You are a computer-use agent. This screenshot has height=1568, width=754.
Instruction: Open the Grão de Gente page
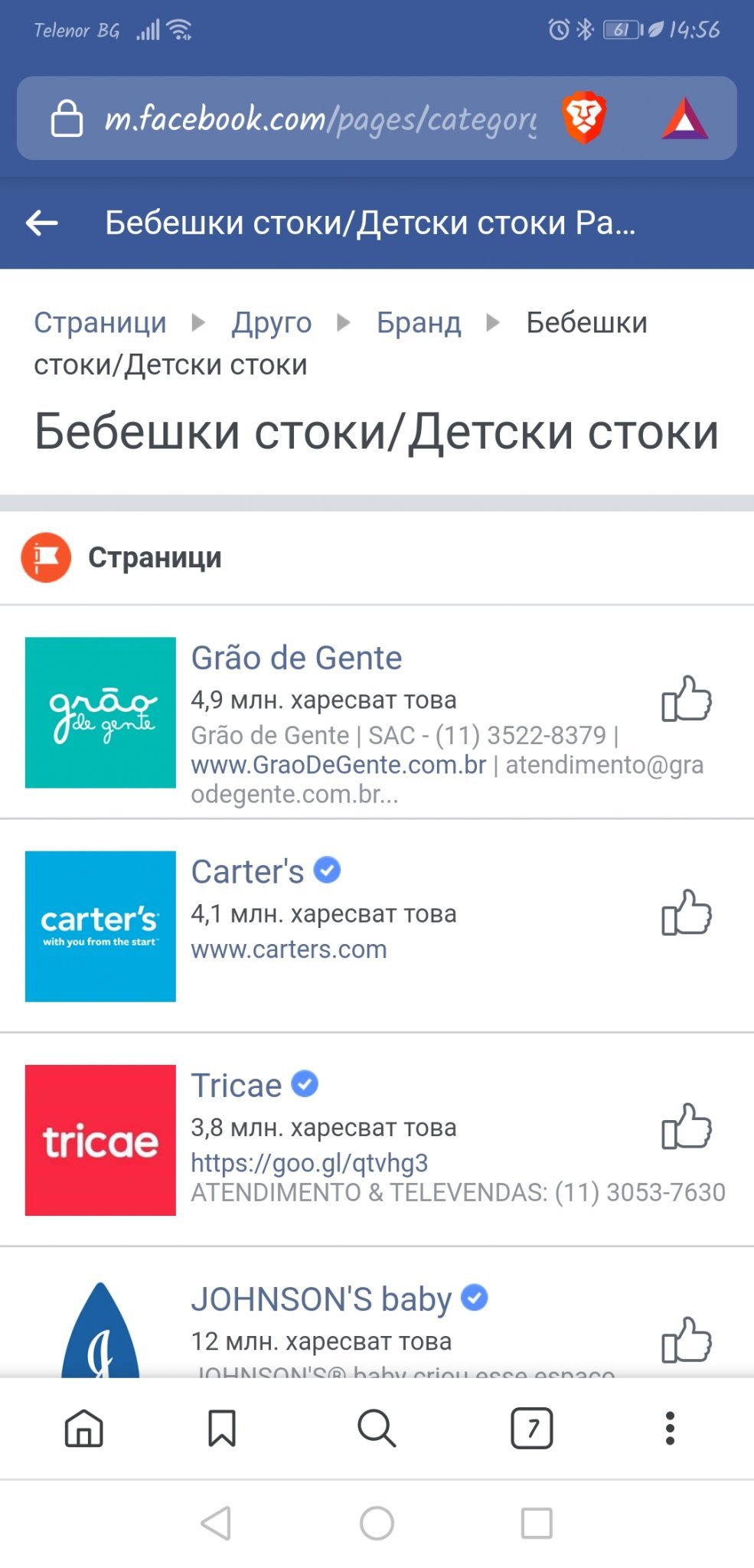pyautogui.click(x=296, y=658)
